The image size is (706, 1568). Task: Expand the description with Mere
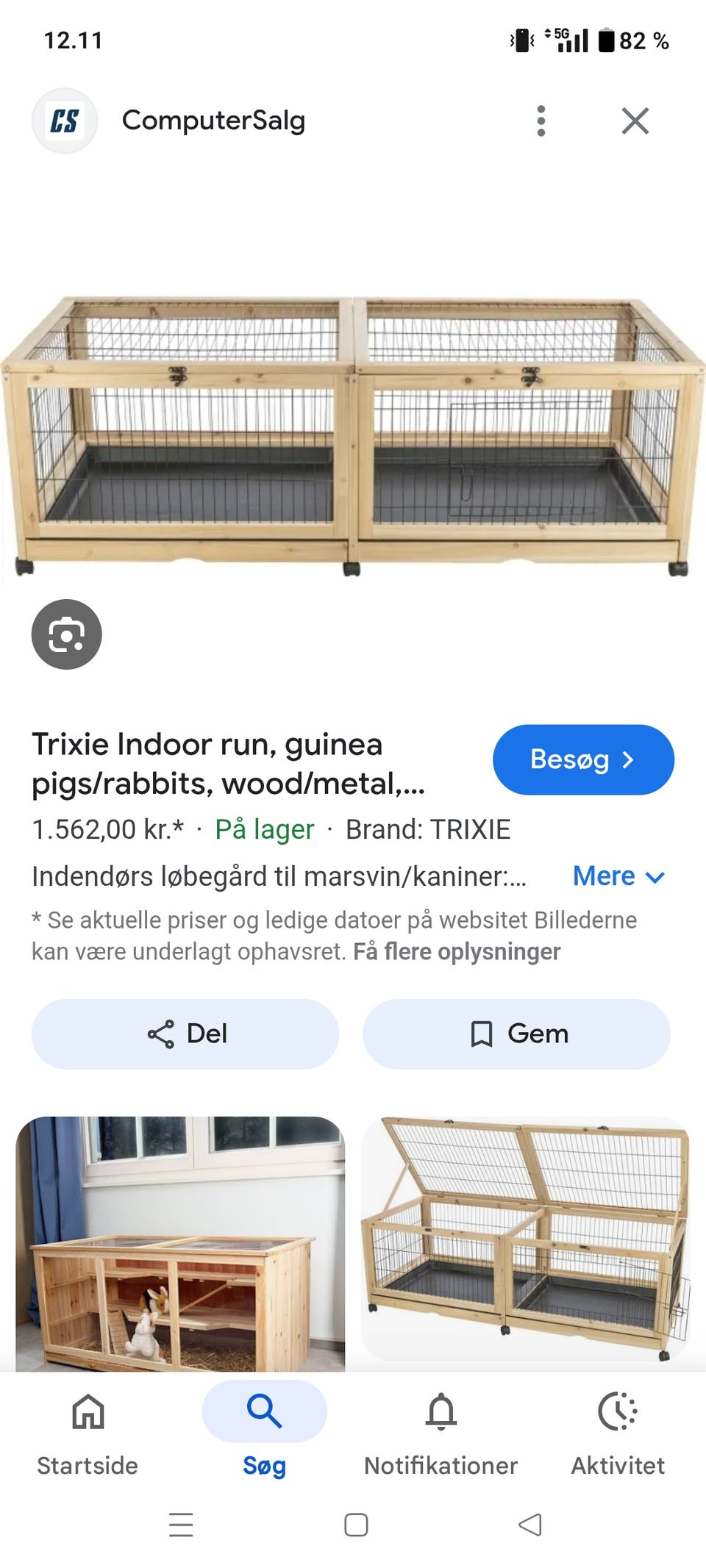(x=618, y=876)
